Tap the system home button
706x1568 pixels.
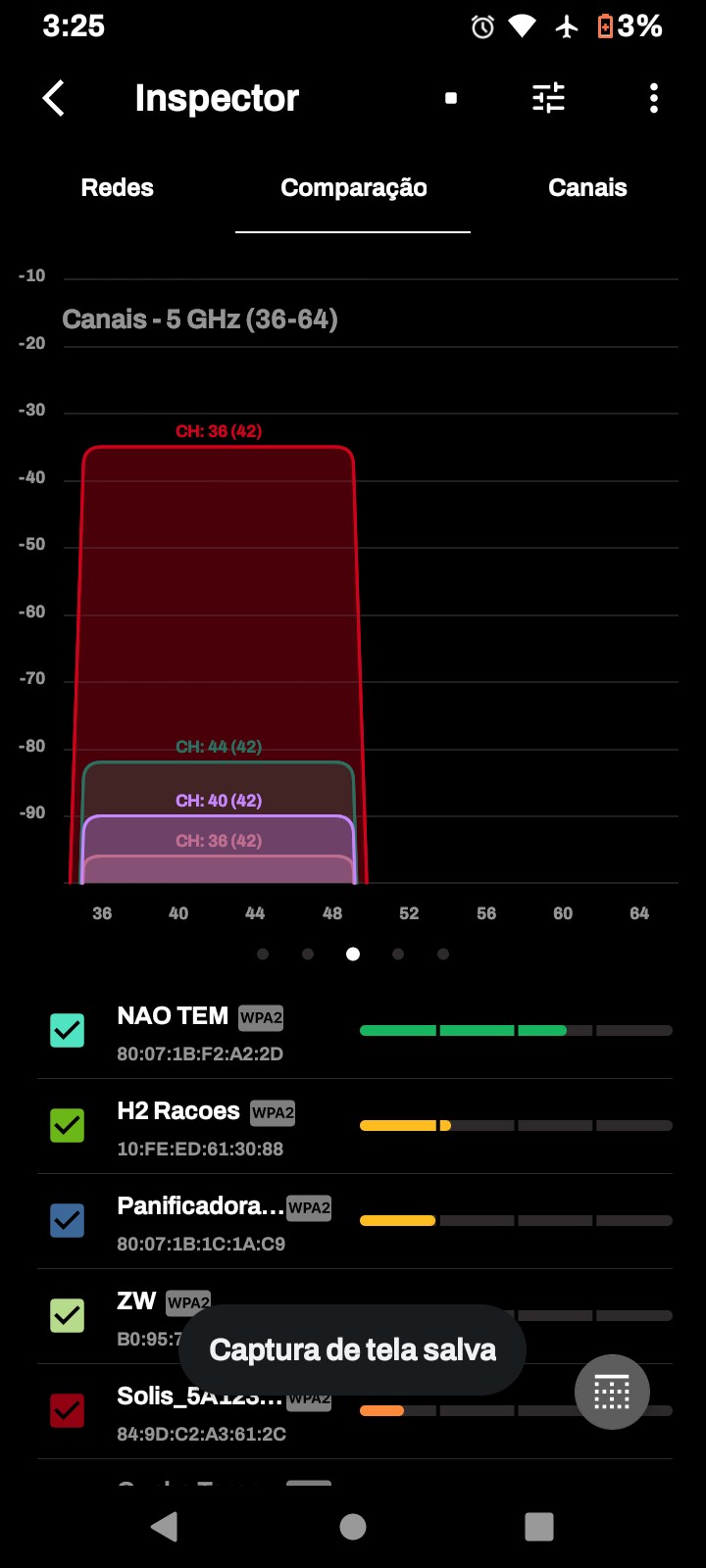(x=353, y=1526)
